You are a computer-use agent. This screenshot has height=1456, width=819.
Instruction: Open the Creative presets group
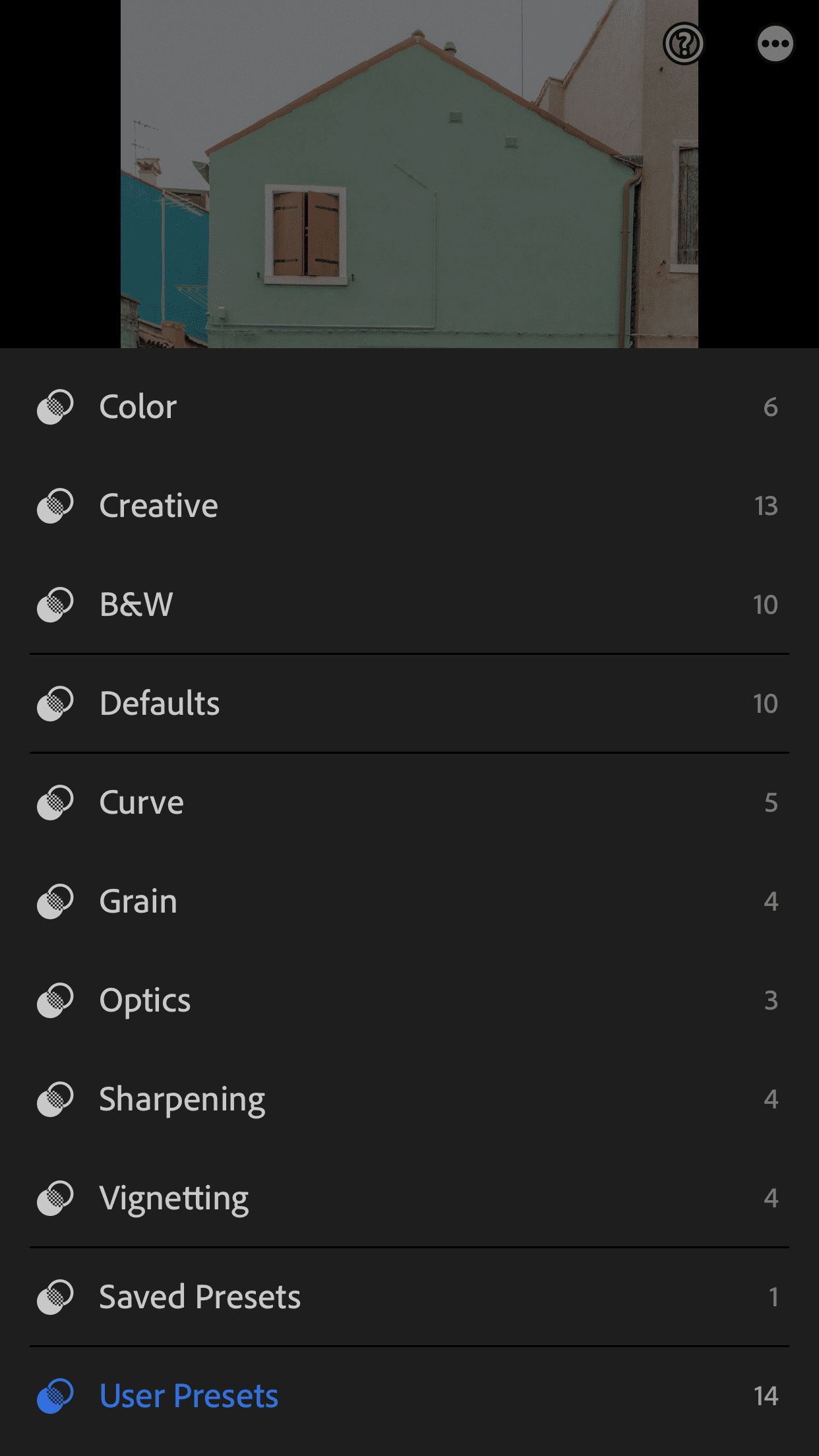409,506
